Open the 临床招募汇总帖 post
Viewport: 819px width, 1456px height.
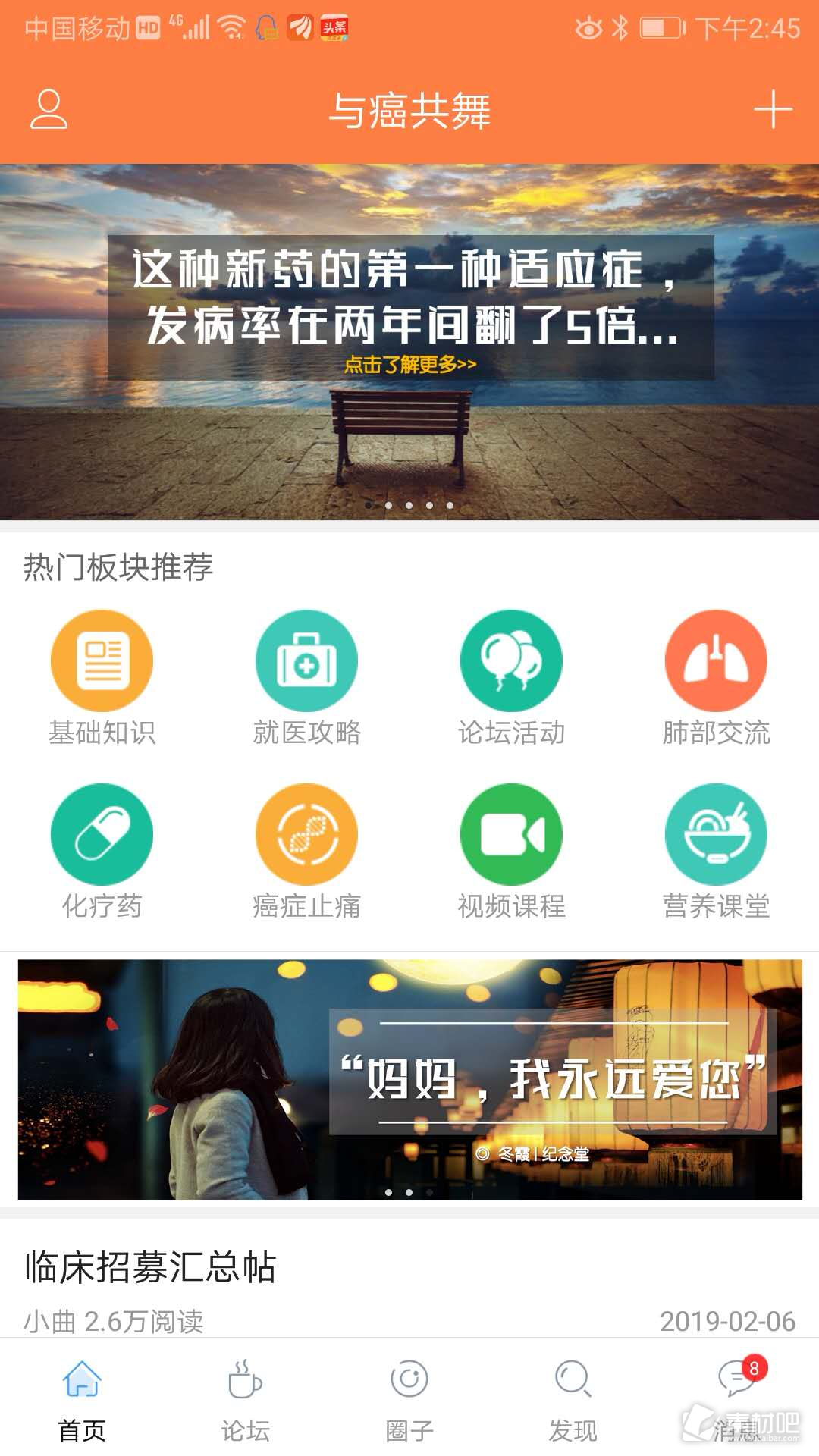pyautogui.click(x=150, y=1268)
